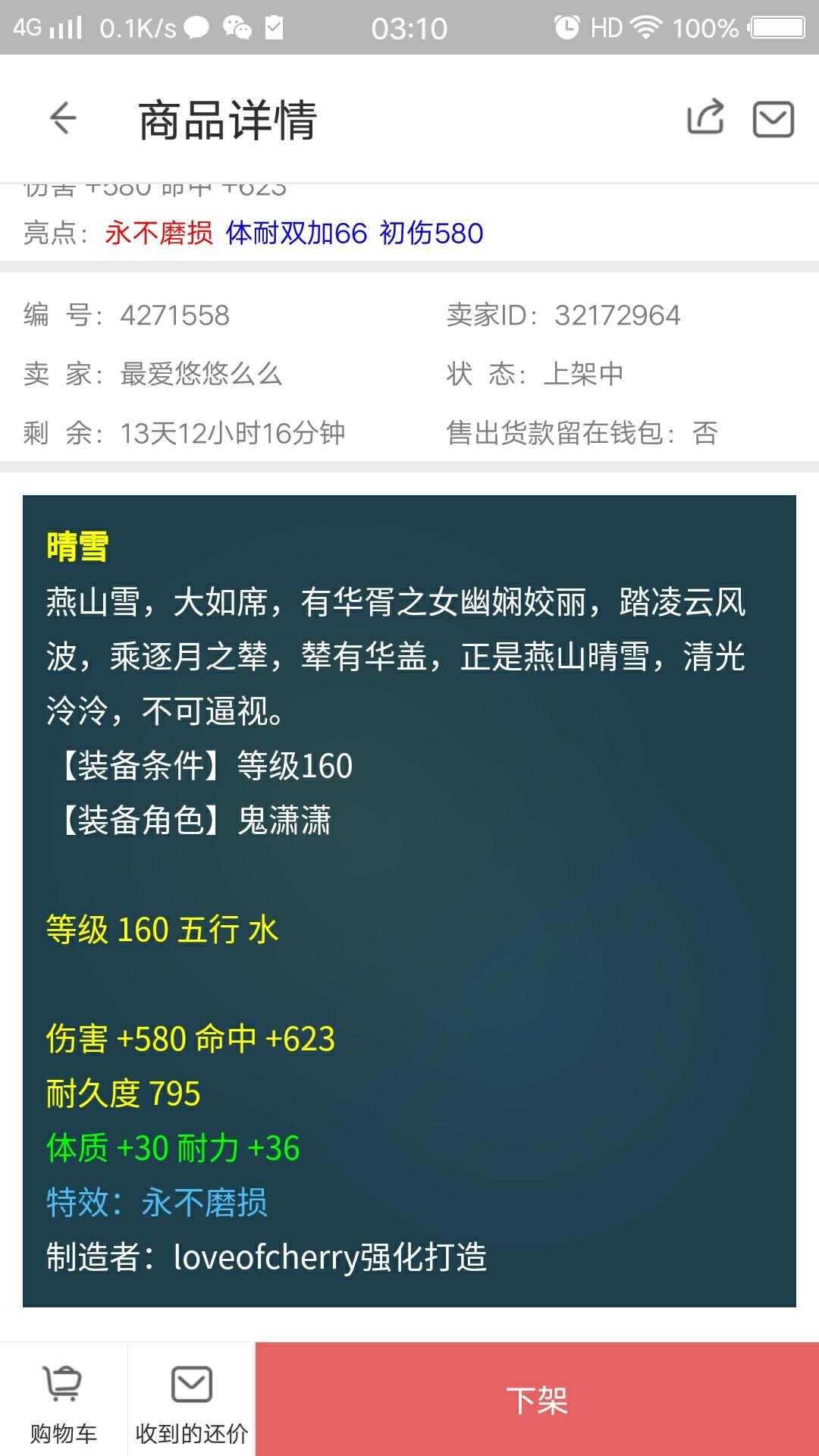Tap 下架 to delist the item

[537, 1400]
